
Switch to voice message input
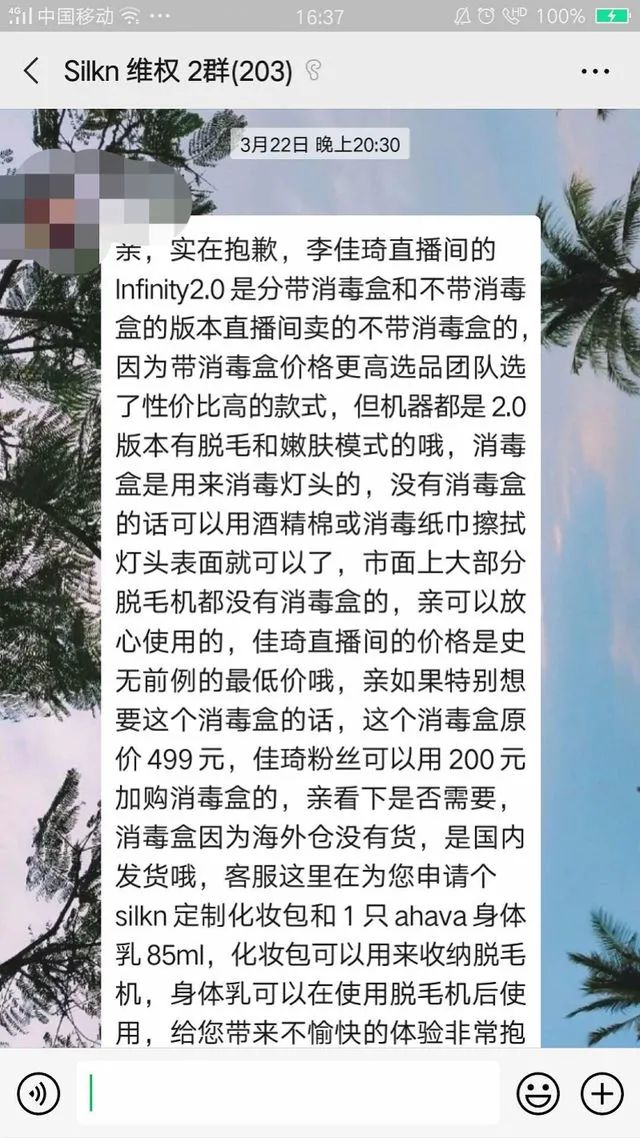(x=38, y=1094)
